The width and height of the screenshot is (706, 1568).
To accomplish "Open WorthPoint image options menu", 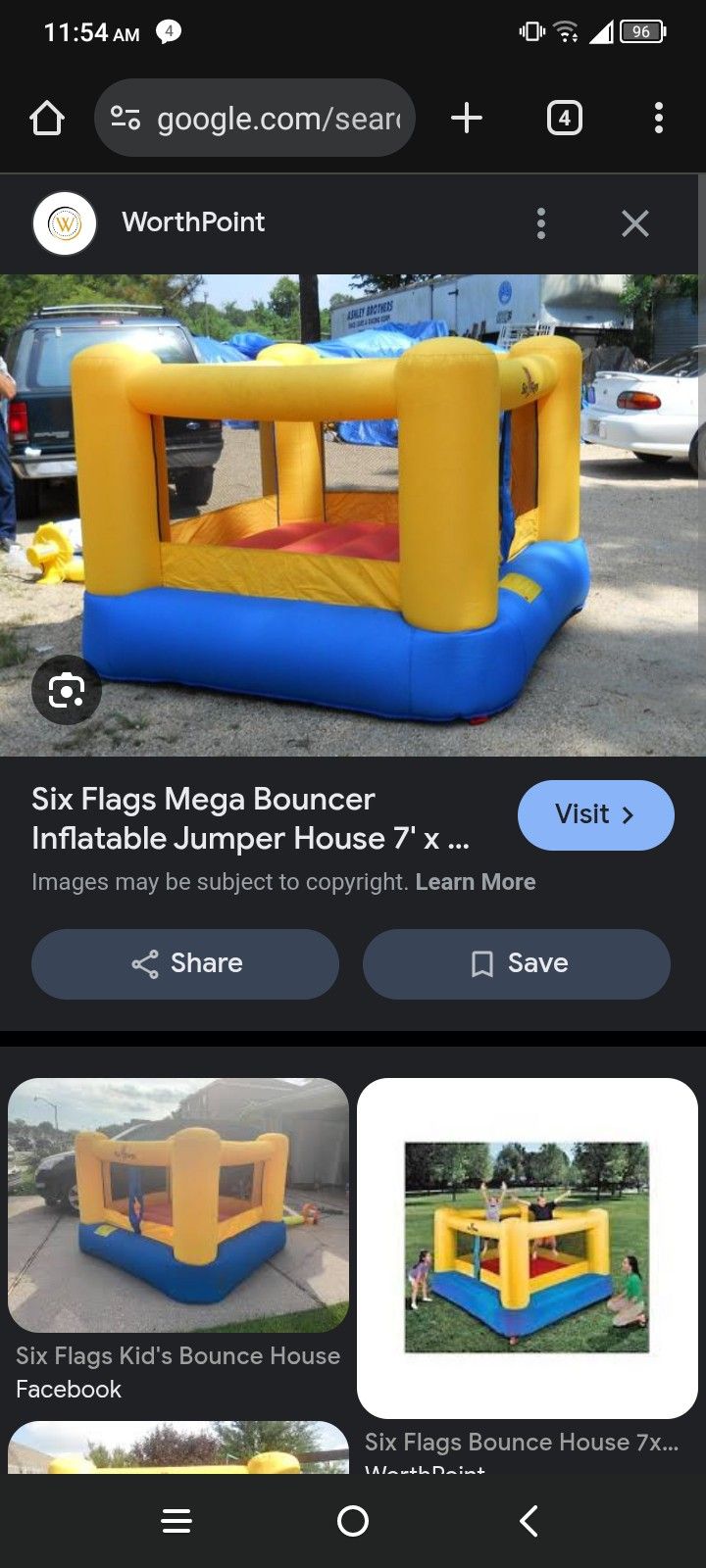I will 540,223.
